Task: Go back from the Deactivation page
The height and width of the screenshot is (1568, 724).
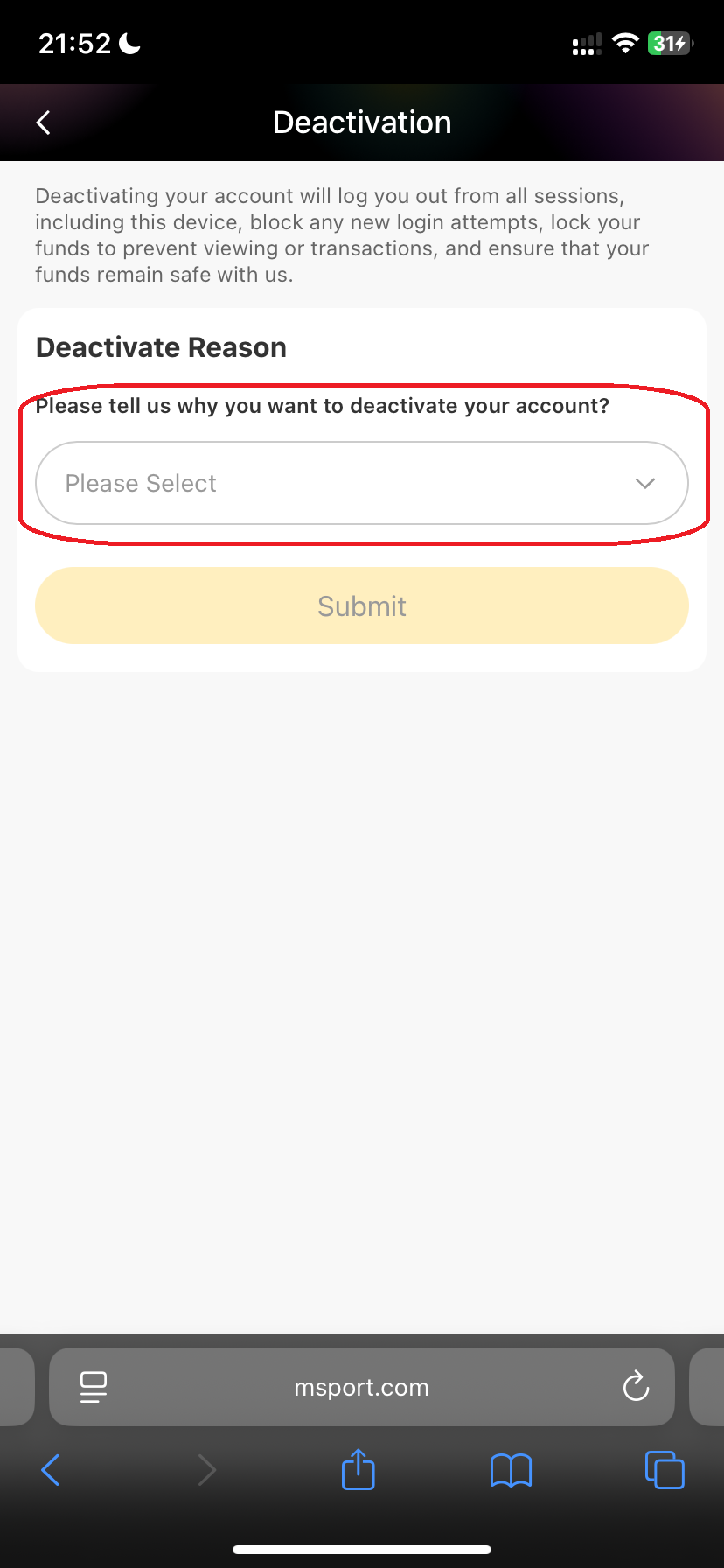Action: 44,122
